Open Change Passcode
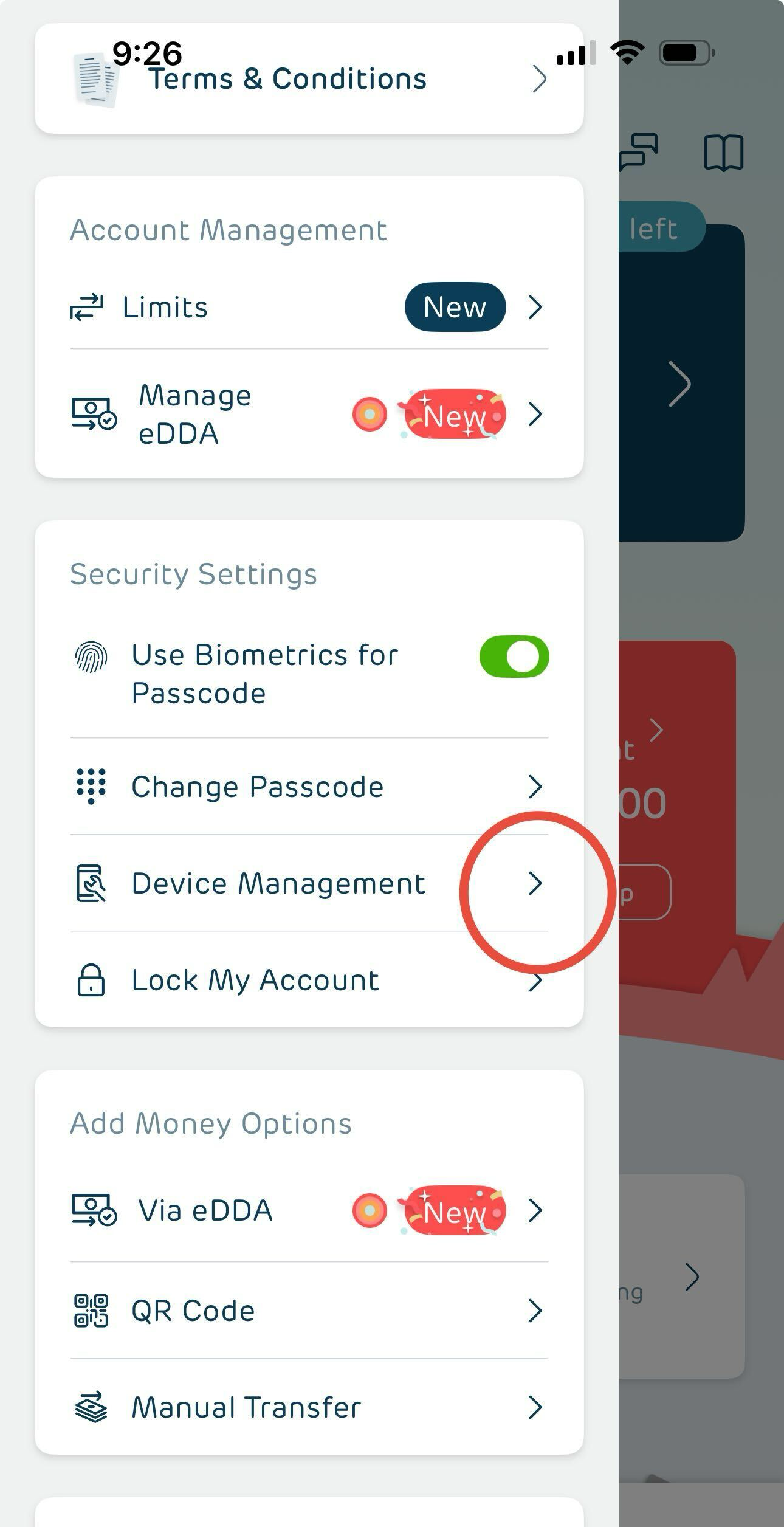Viewport: 784px width, 1527px height. coord(309,787)
